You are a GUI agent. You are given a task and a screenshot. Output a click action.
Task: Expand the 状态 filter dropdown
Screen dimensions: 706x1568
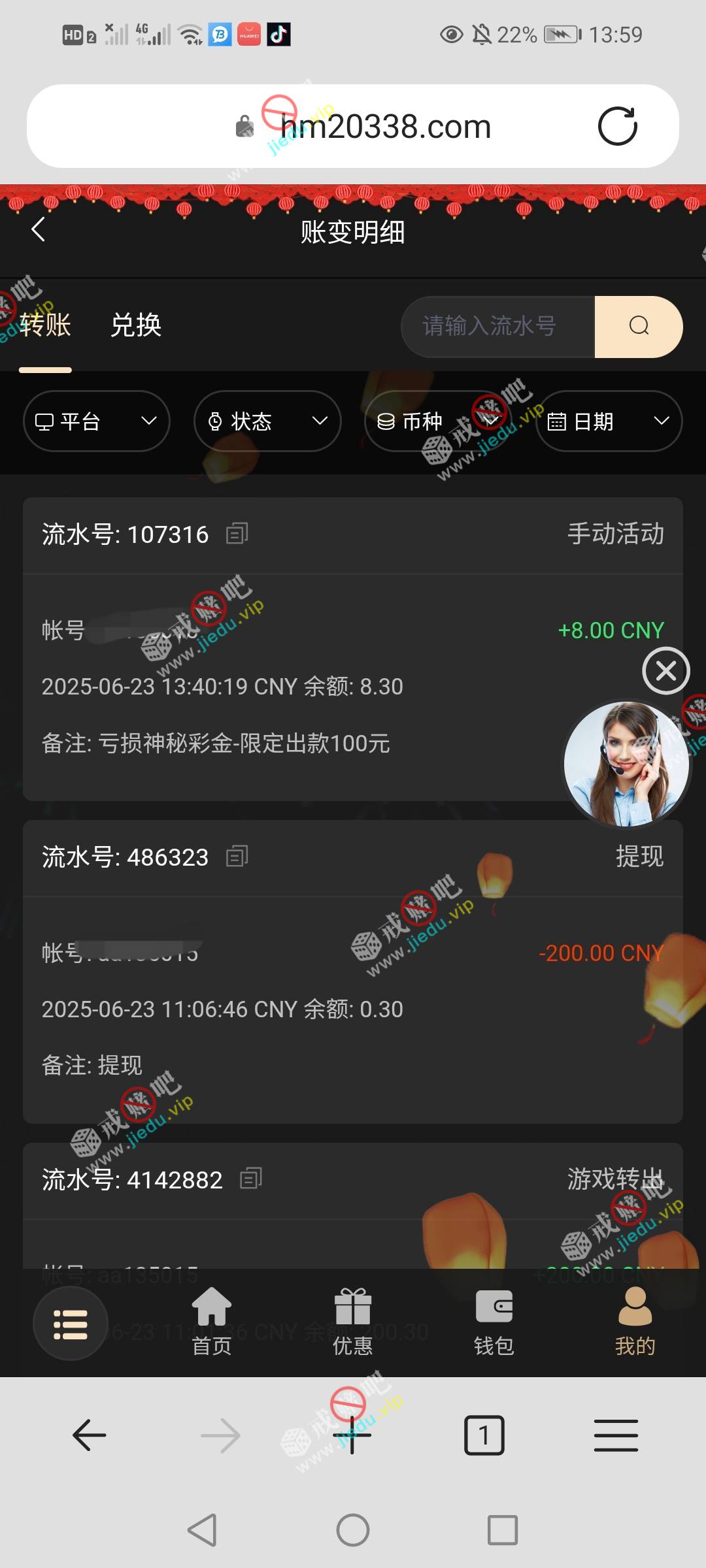click(x=267, y=421)
